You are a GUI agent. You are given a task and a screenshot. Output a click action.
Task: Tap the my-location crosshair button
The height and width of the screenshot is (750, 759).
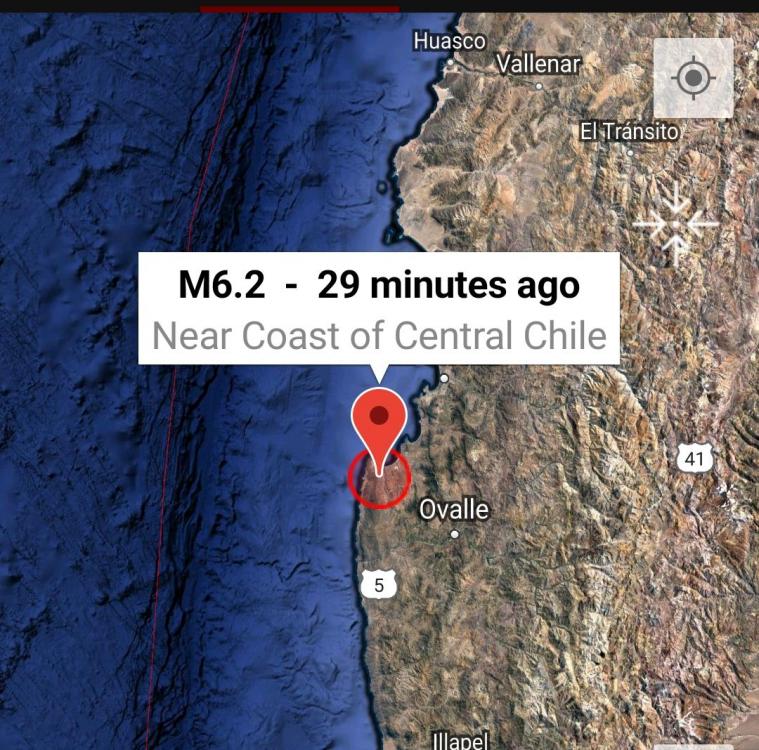[x=693, y=78]
